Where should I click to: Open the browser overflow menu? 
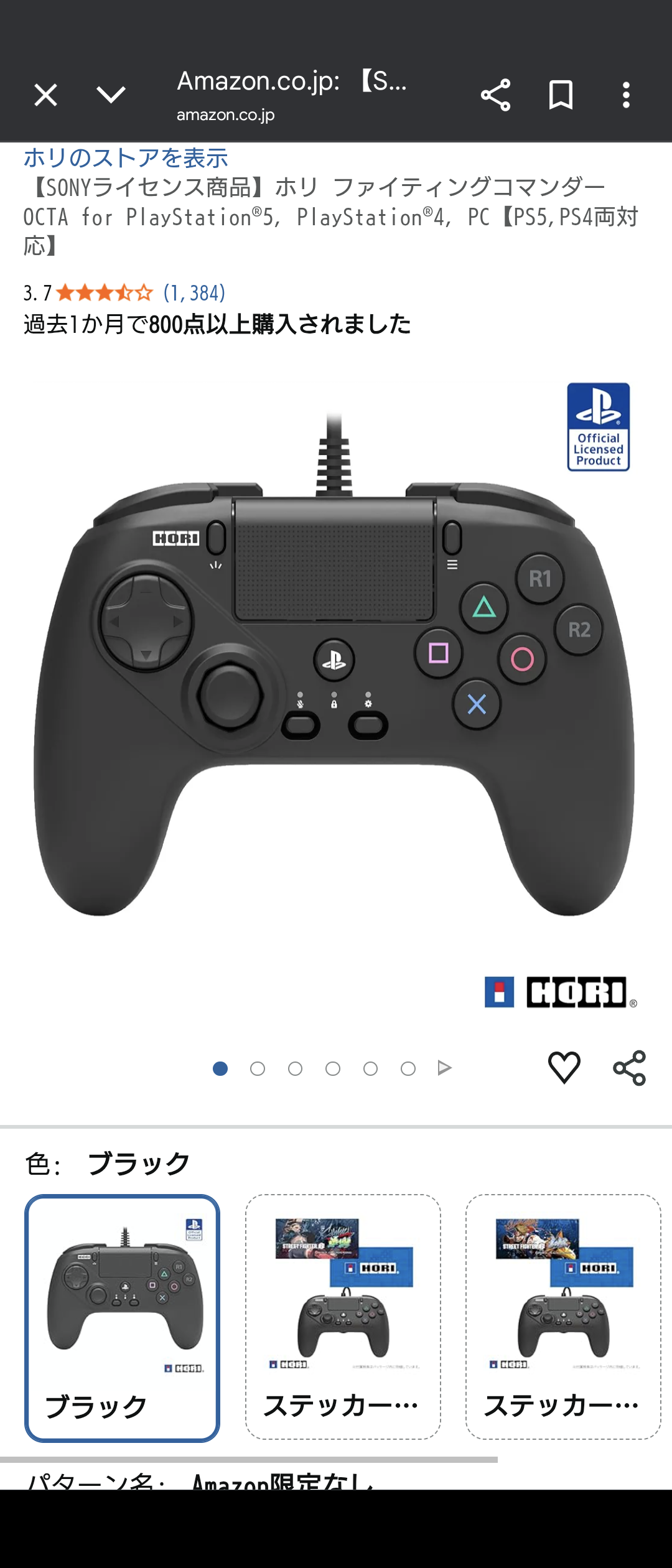tap(626, 95)
